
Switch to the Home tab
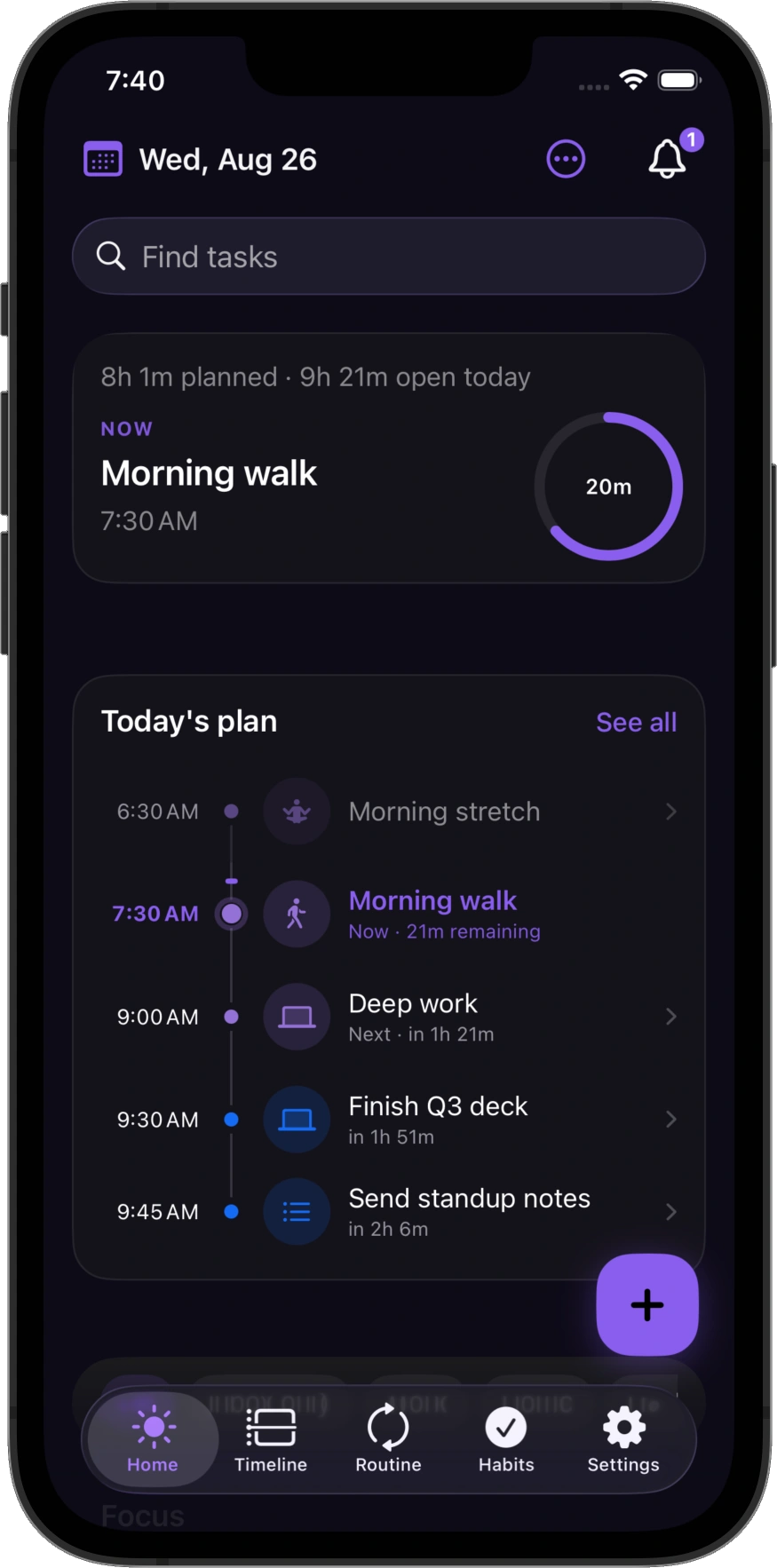pos(153,1439)
